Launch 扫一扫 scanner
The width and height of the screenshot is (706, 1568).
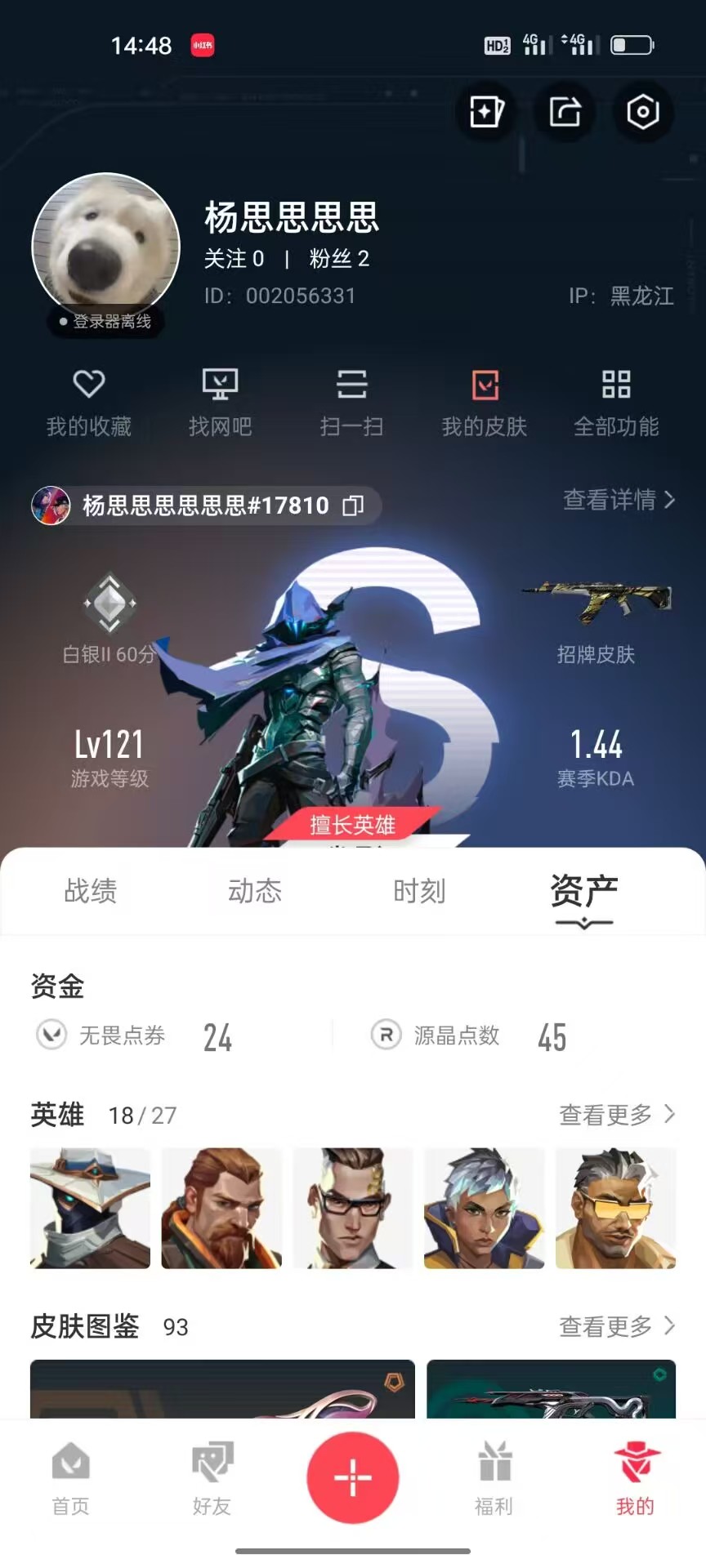coord(352,403)
